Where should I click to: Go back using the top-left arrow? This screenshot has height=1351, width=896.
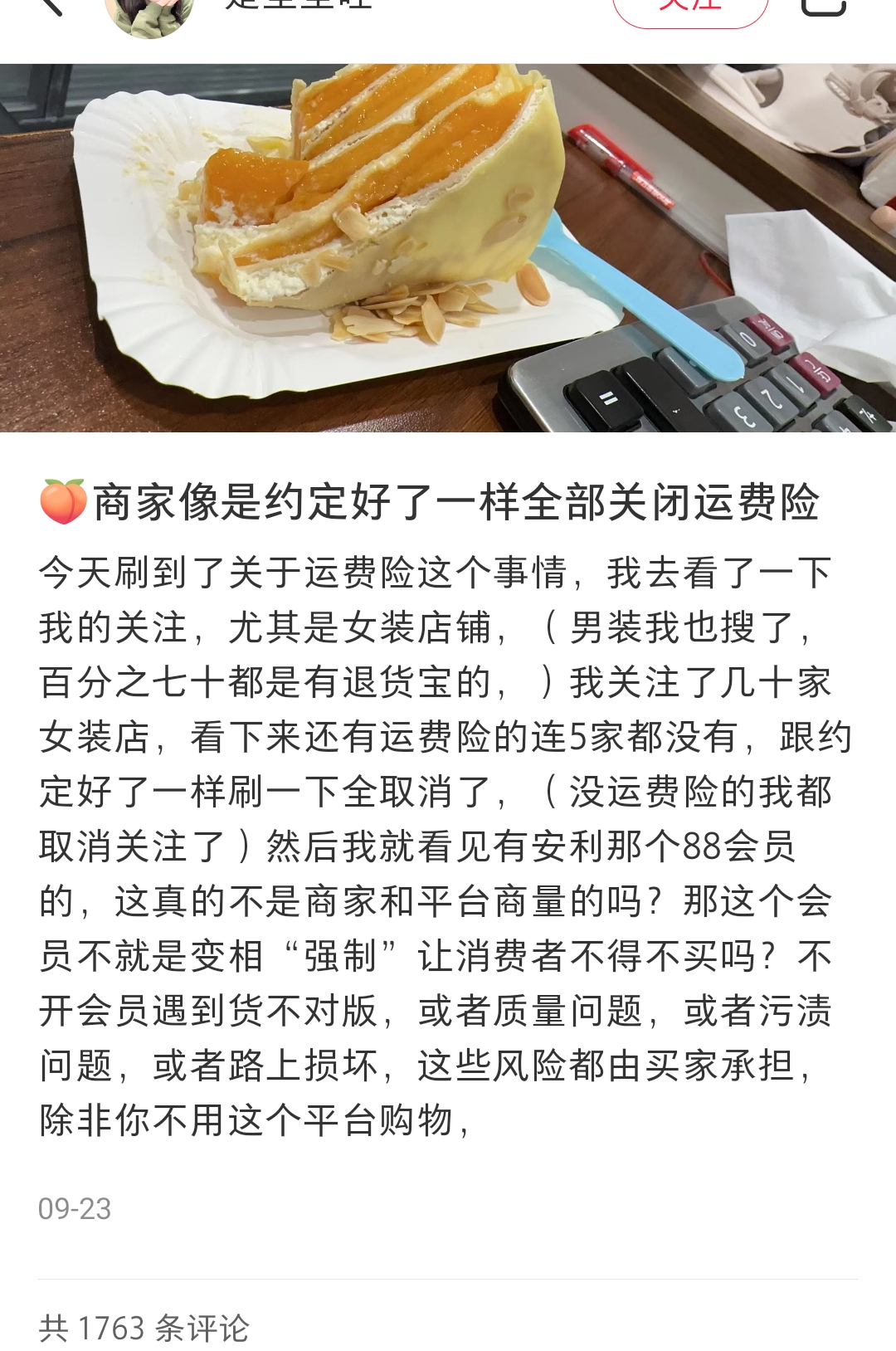50,6
